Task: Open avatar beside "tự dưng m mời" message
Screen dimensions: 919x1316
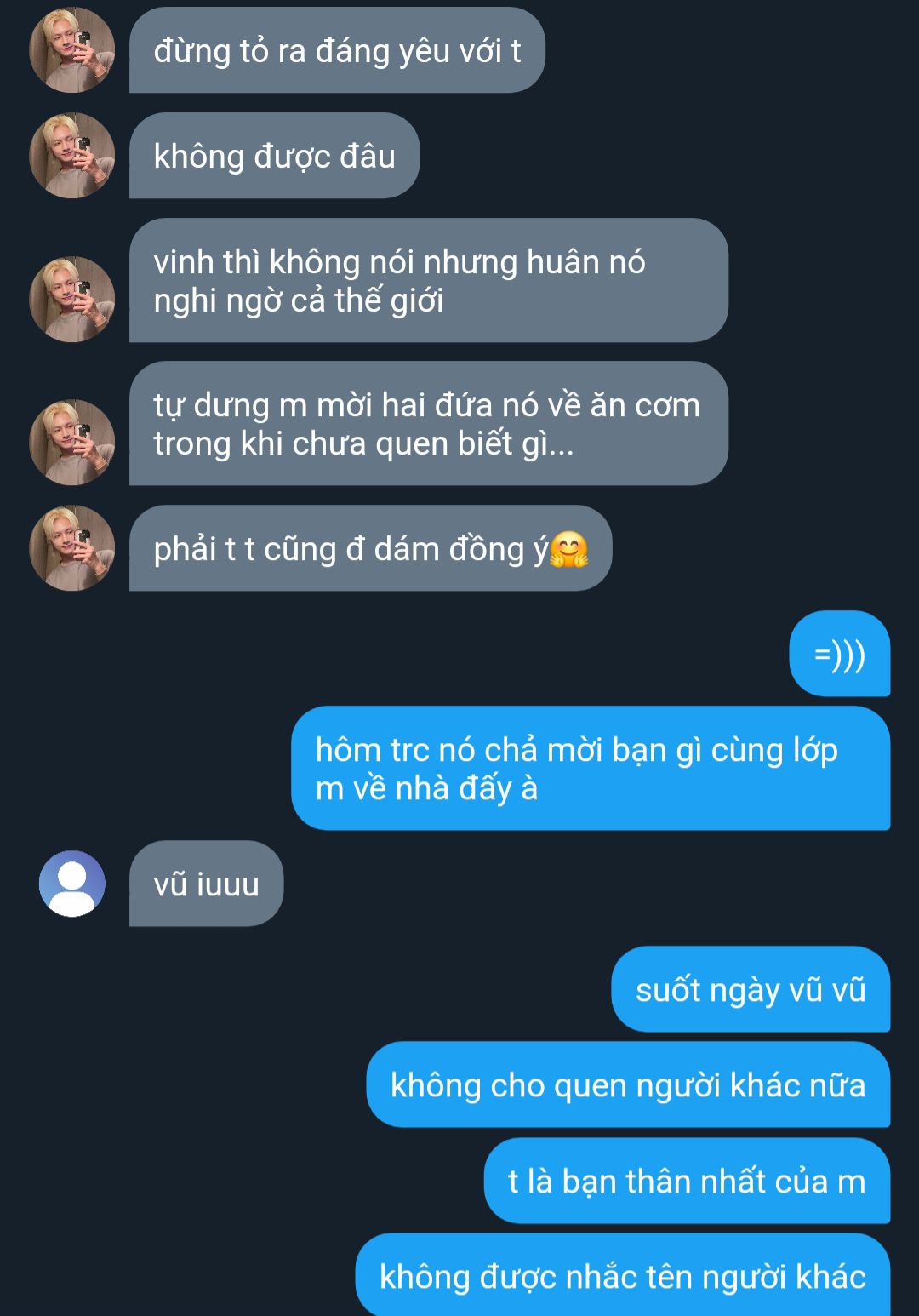Action: point(72,443)
